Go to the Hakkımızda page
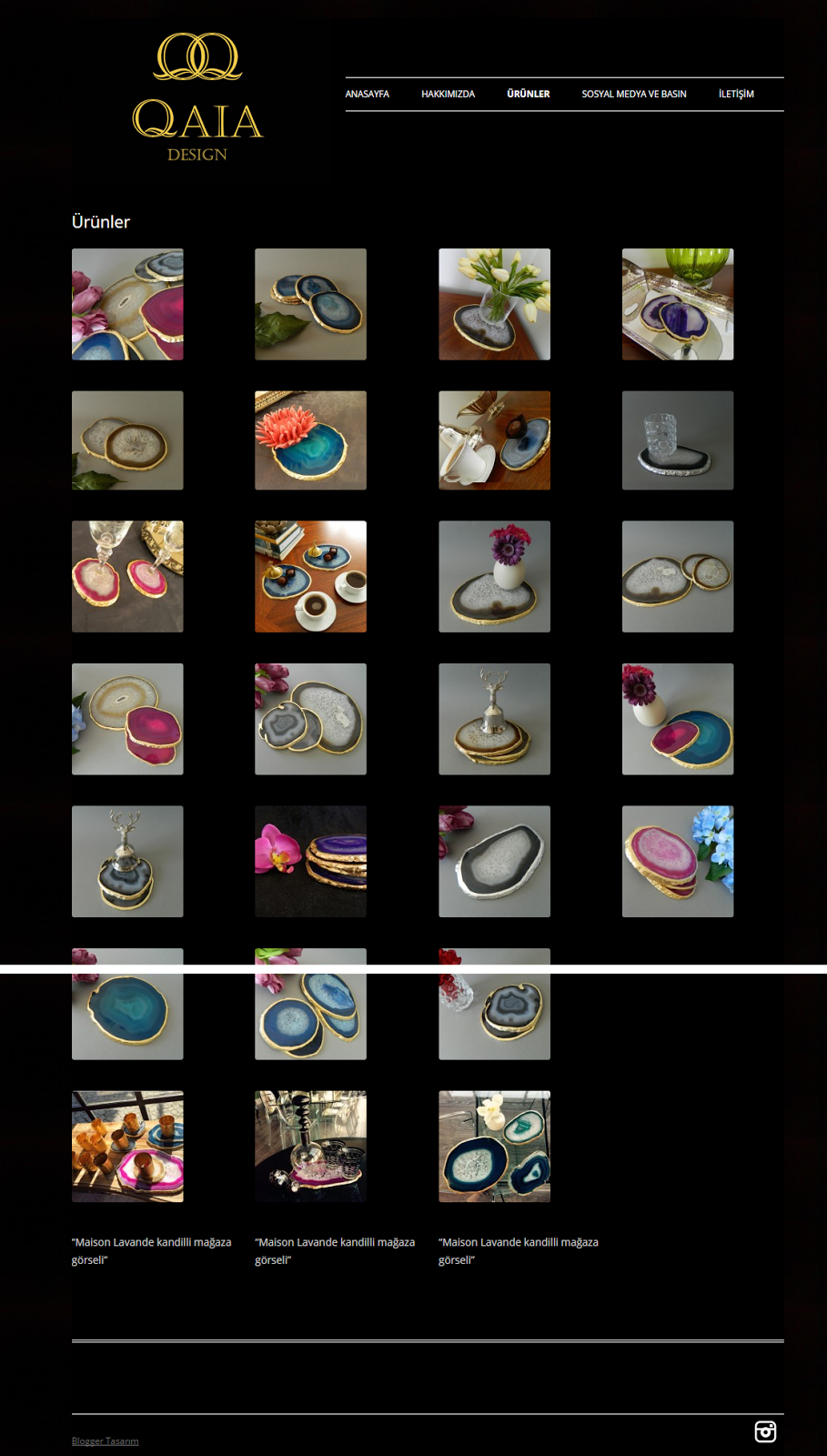827x1456 pixels. pyautogui.click(x=448, y=94)
